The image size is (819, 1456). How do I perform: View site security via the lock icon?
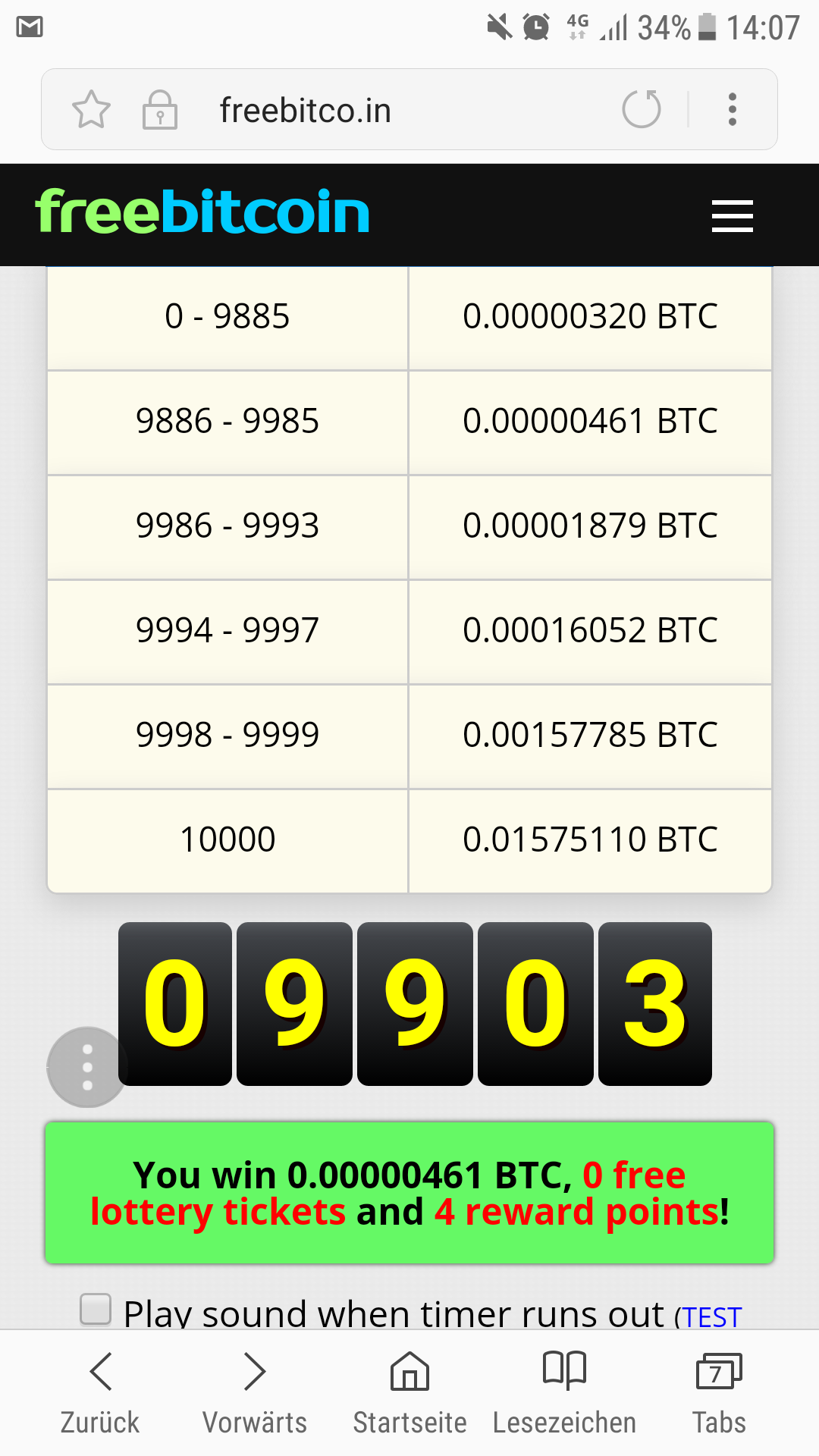pos(160,110)
